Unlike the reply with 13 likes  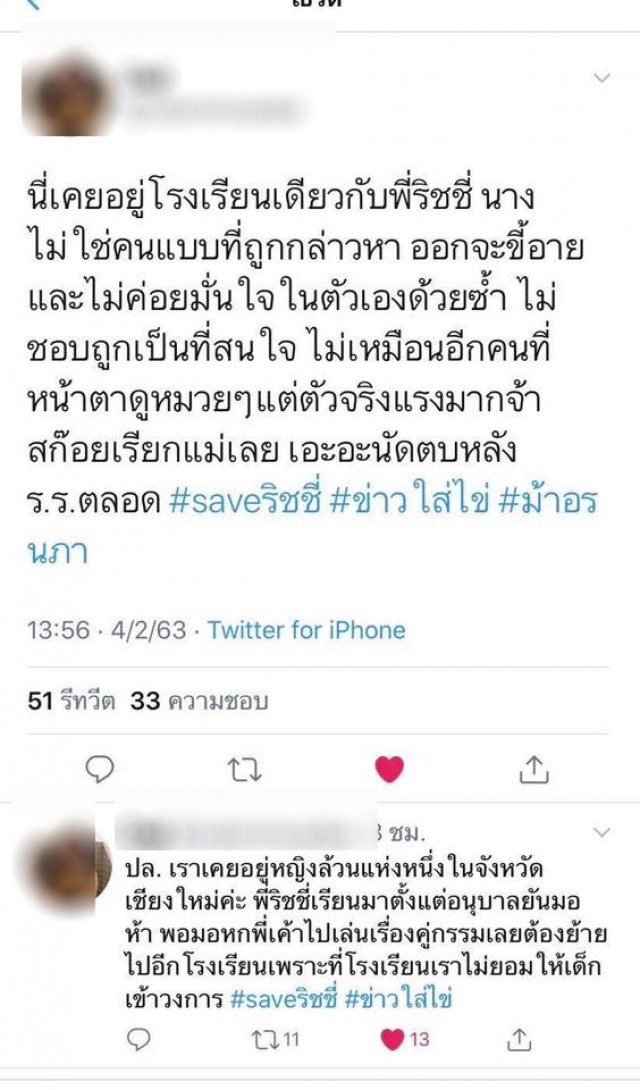pos(406,1039)
